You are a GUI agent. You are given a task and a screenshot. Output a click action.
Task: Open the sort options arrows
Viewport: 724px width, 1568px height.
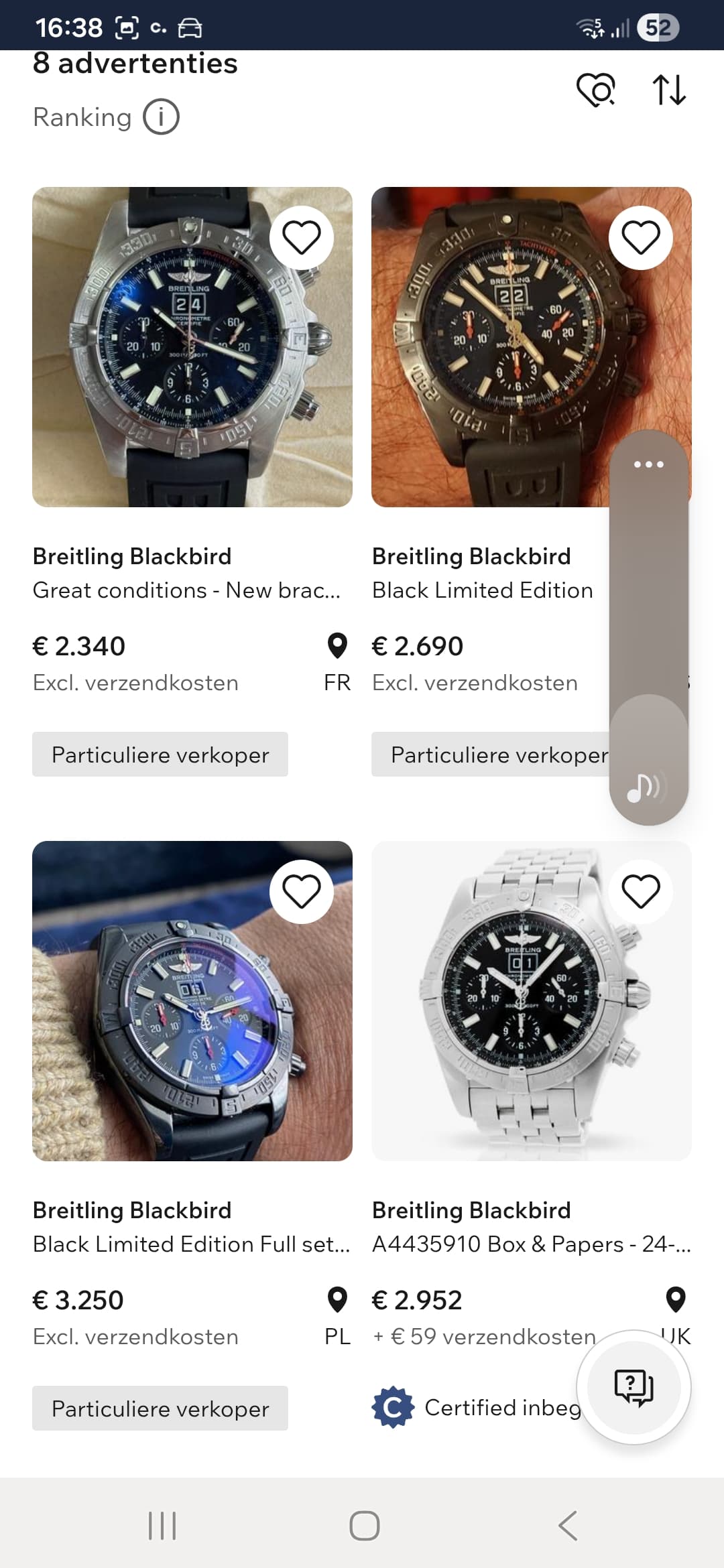pos(669,90)
